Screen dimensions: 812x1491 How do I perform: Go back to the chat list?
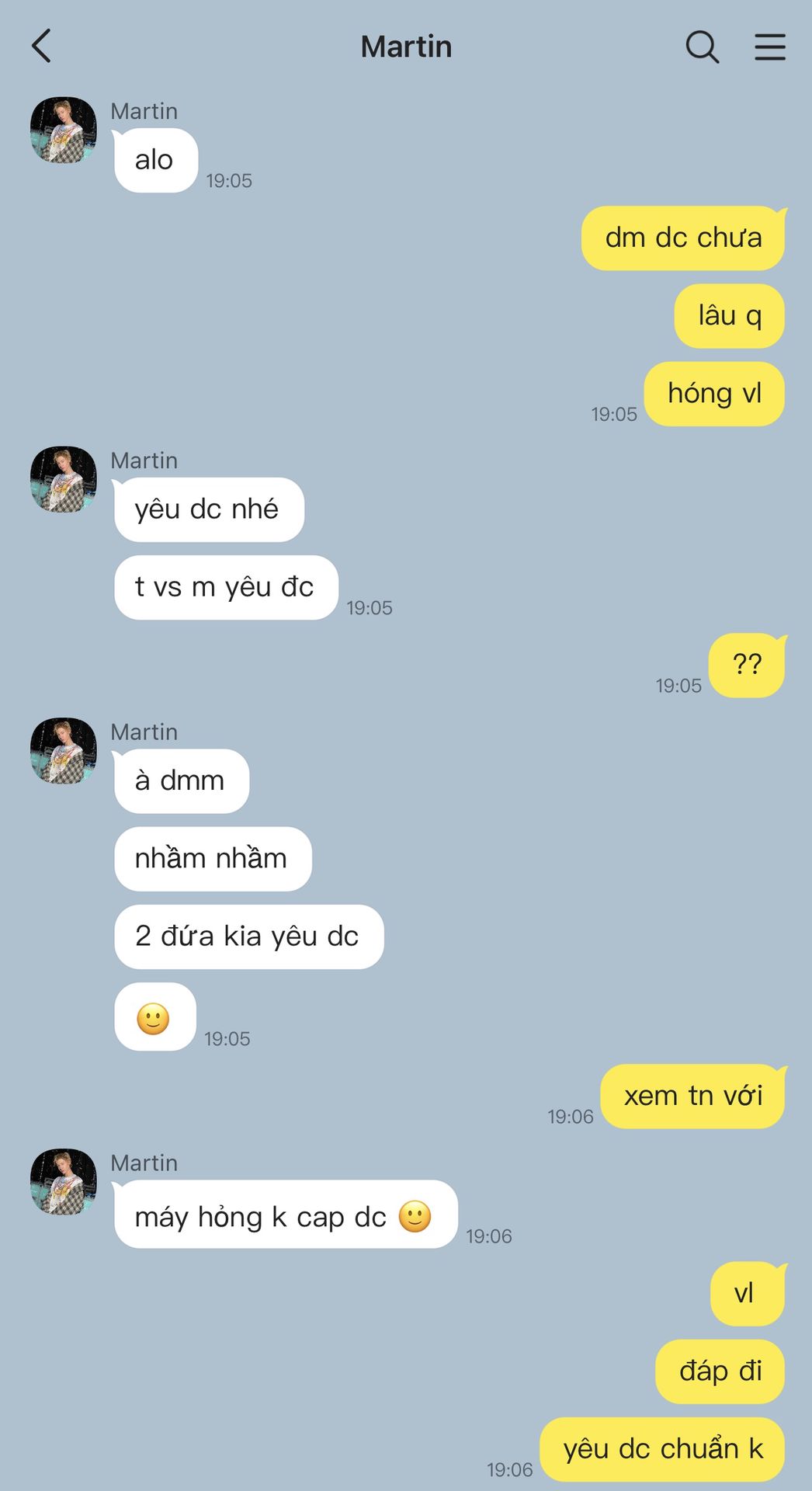tap(42, 46)
